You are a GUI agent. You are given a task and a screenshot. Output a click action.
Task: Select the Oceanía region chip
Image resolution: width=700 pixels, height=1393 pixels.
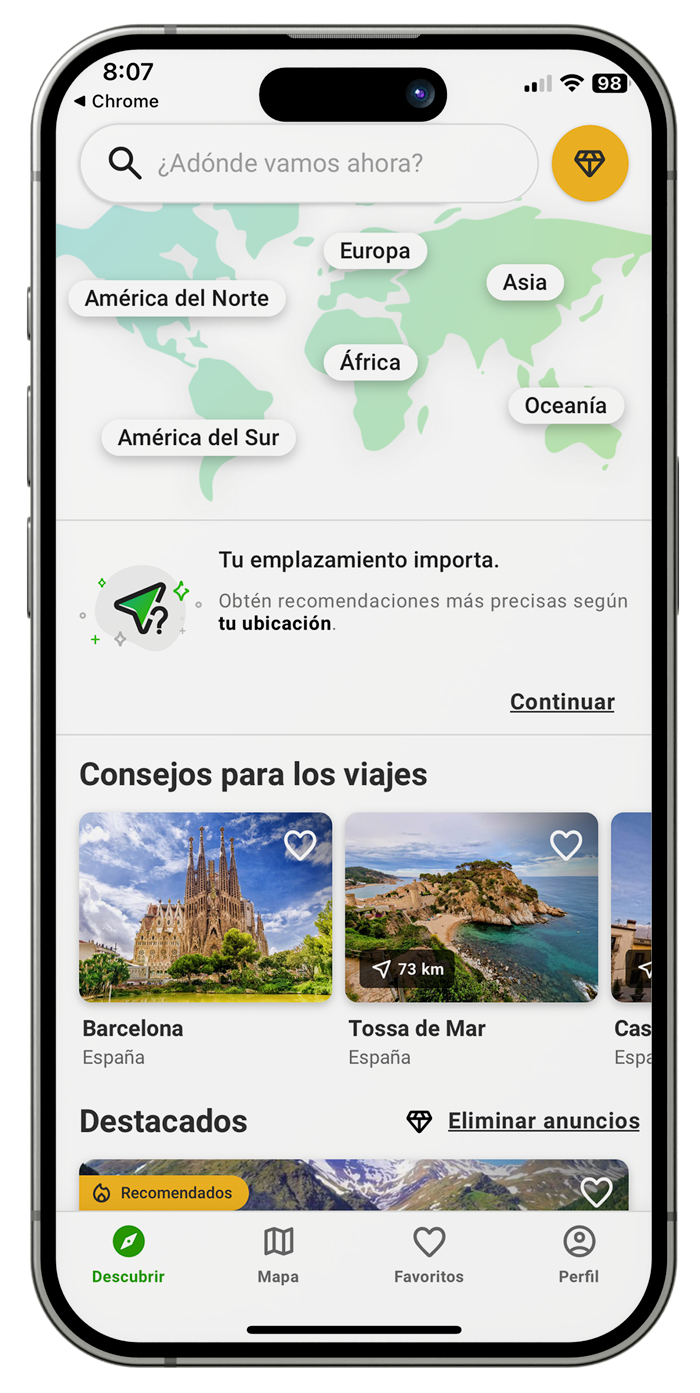pyautogui.click(x=566, y=406)
